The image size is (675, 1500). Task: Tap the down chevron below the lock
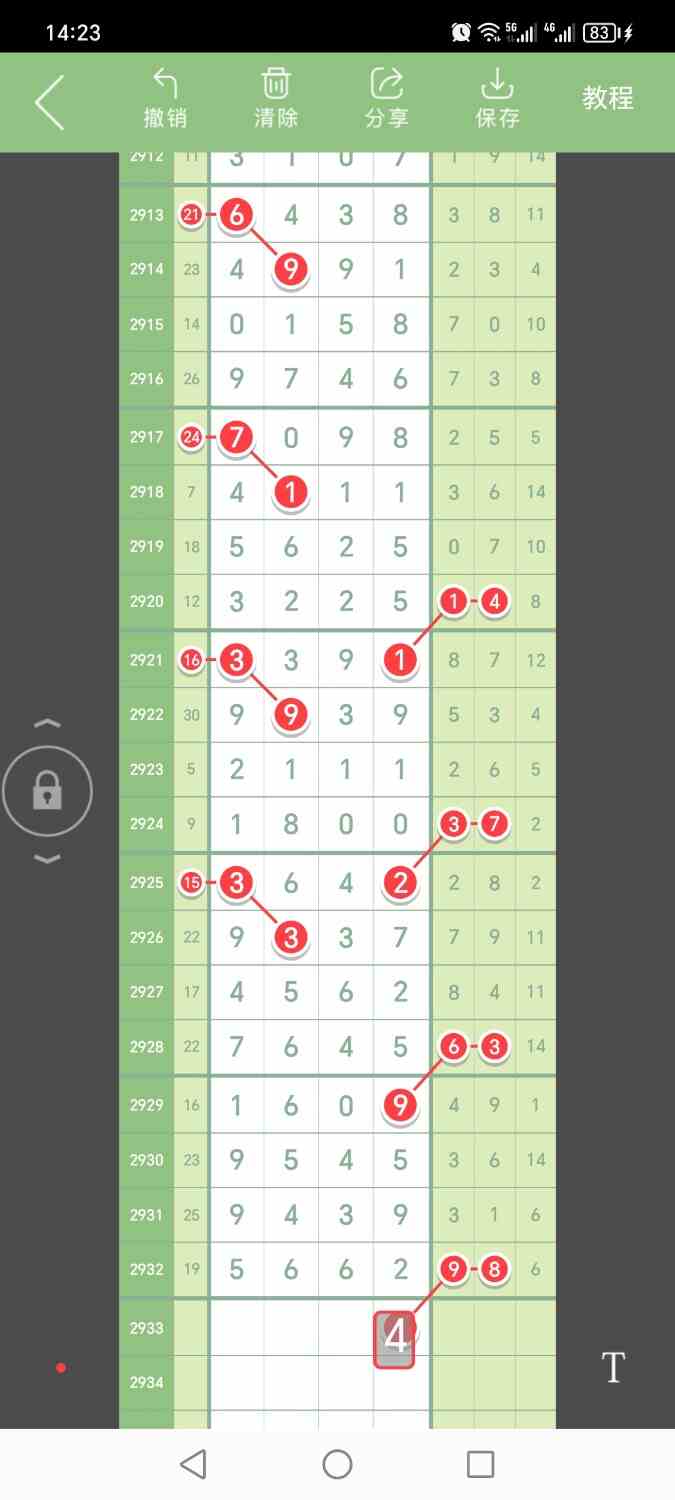(x=47, y=859)
